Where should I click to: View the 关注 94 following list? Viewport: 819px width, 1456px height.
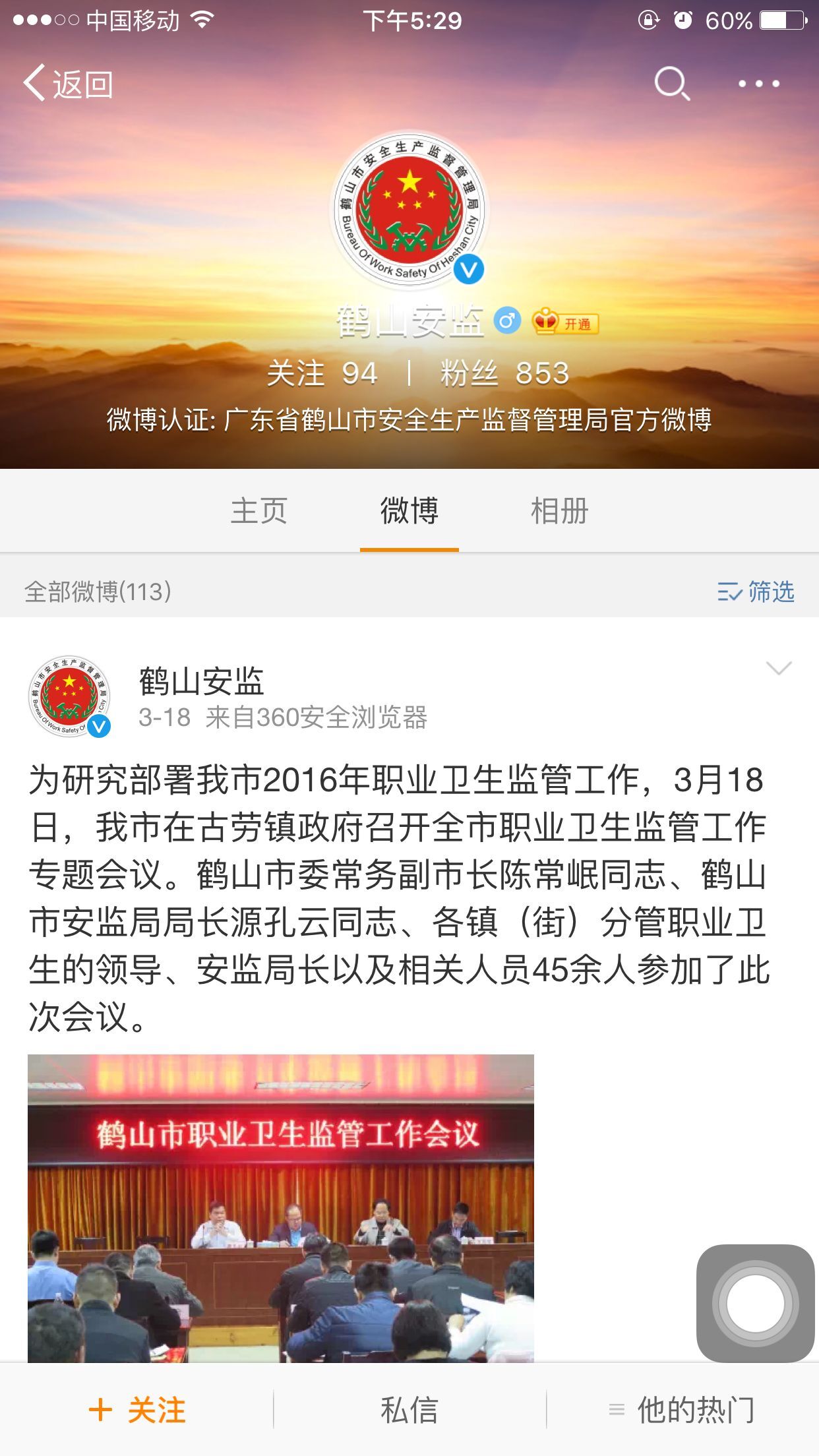pyautogui.click(x=322, y=373)
